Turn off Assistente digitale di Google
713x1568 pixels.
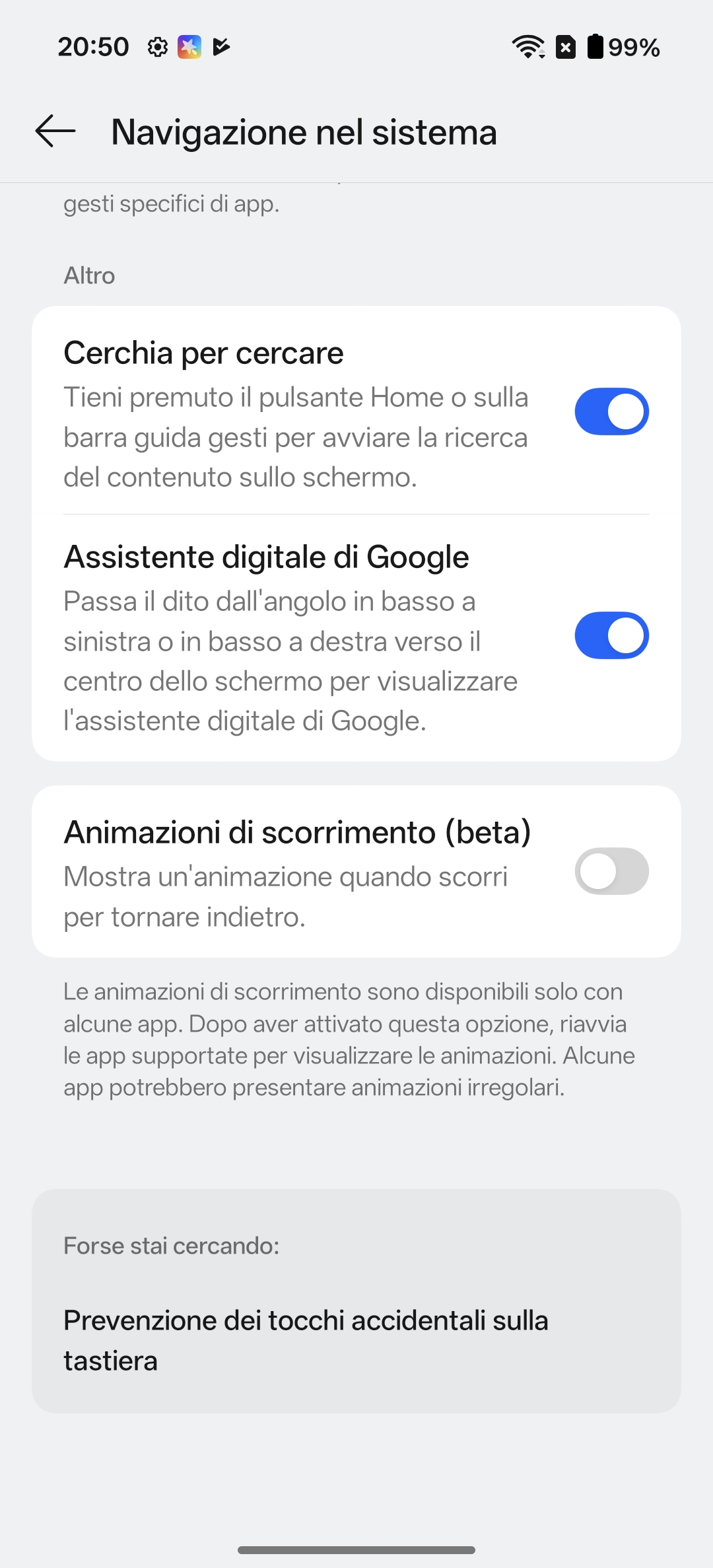click(x=611, y=635)
